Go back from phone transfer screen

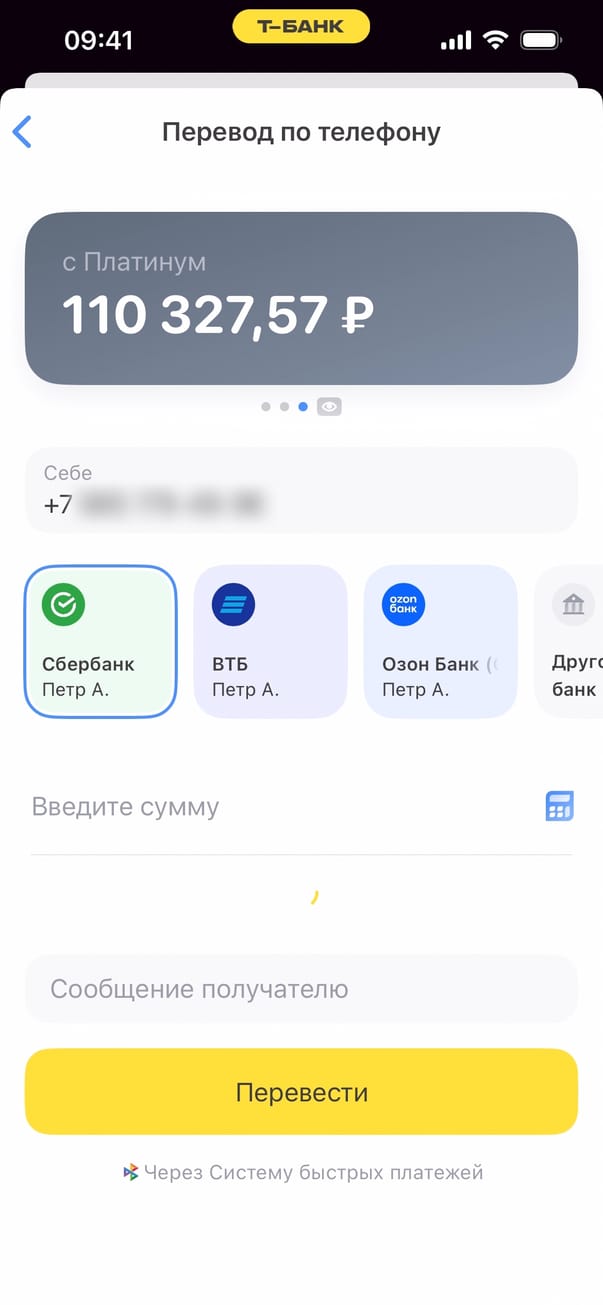point(22,132)
